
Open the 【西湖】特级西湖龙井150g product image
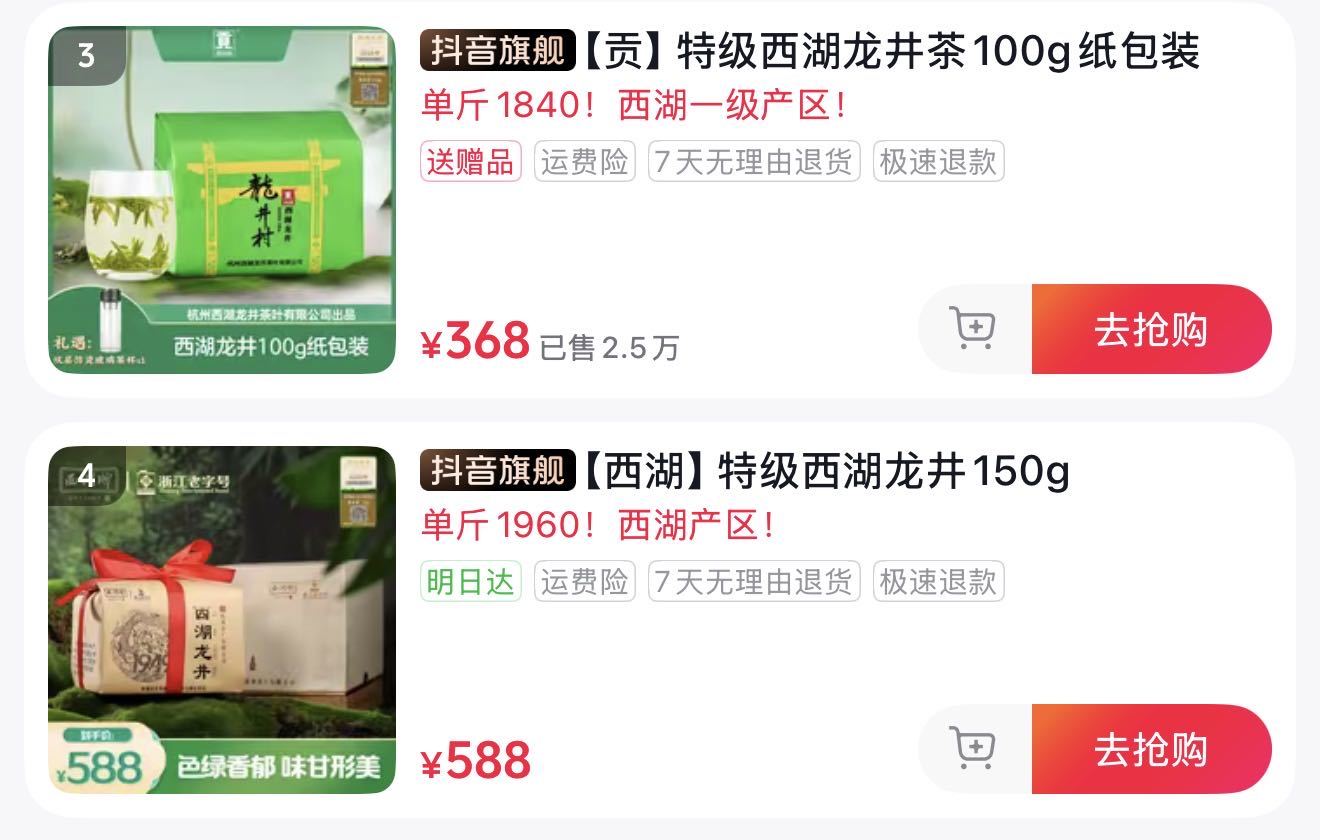pyautogui.click(x=222, y=620)
